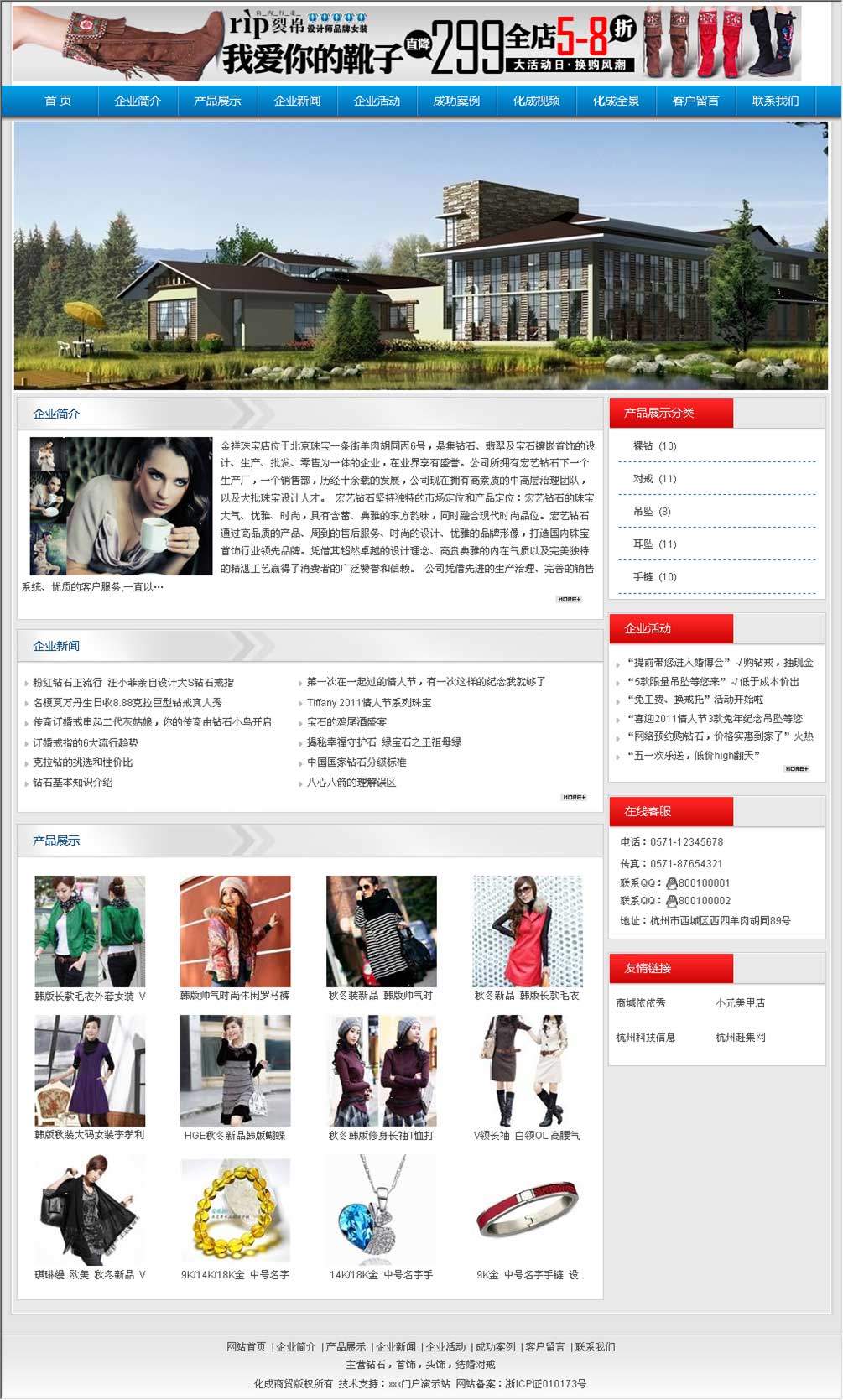Go to 联系我们 in the top nav
843x1400 pixels.
(x=775, y=101)
